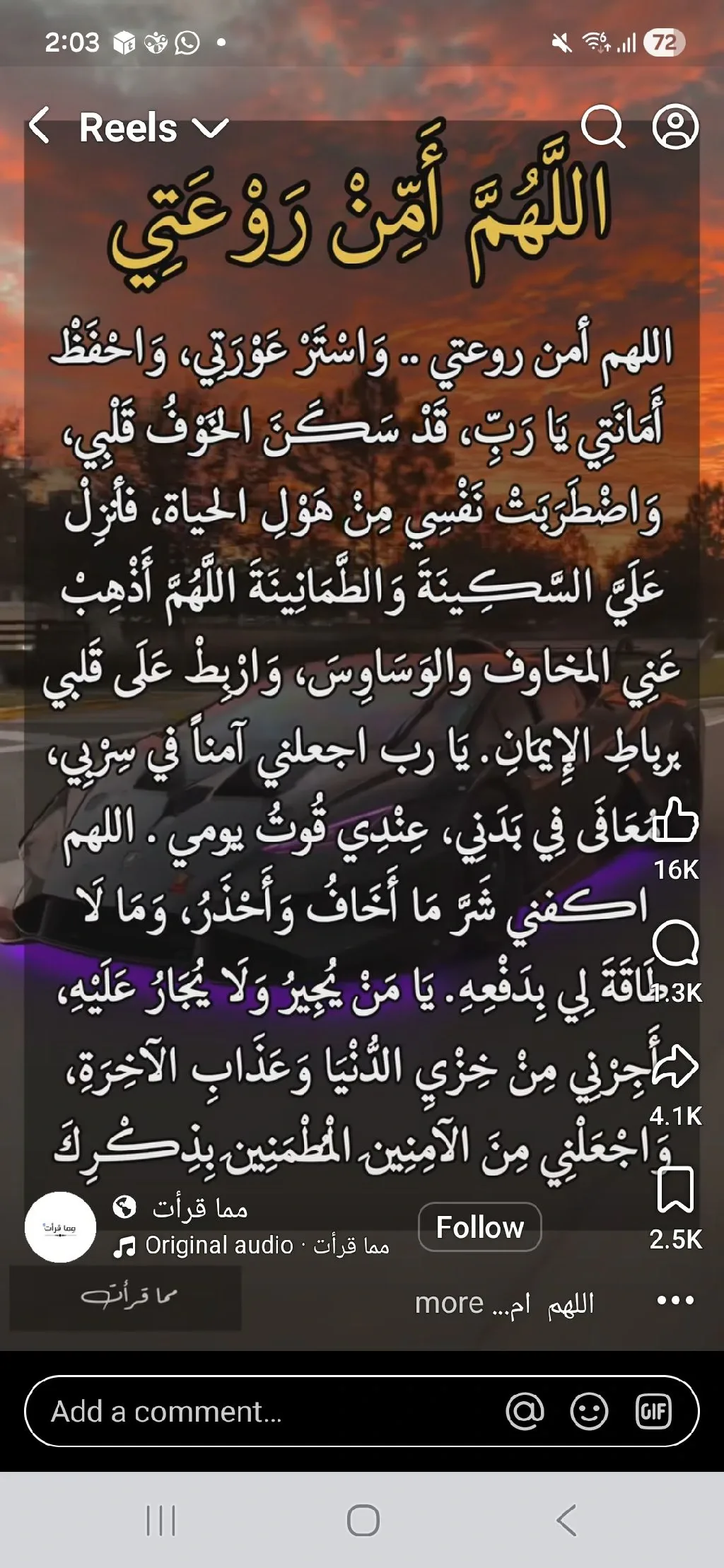
Task: Open the profile icon at top right
Action: (675, 127)
